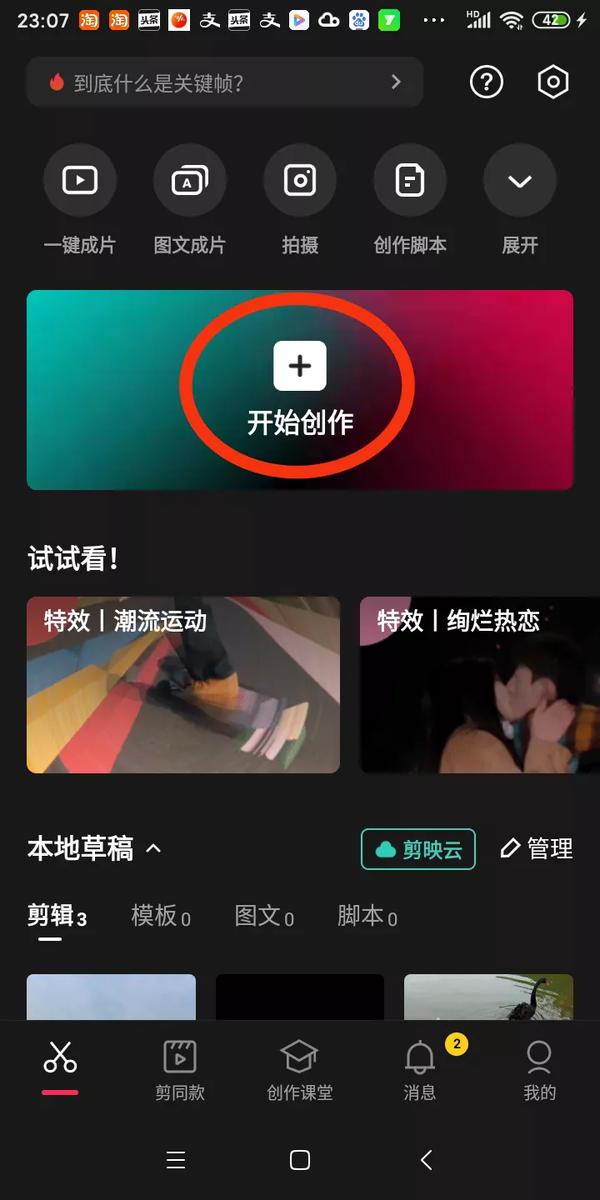This screenshot has width=600, height=1200.
Task: Open the search bar about 关键帧
Action: pyautogui.click(x=225, y=82)
